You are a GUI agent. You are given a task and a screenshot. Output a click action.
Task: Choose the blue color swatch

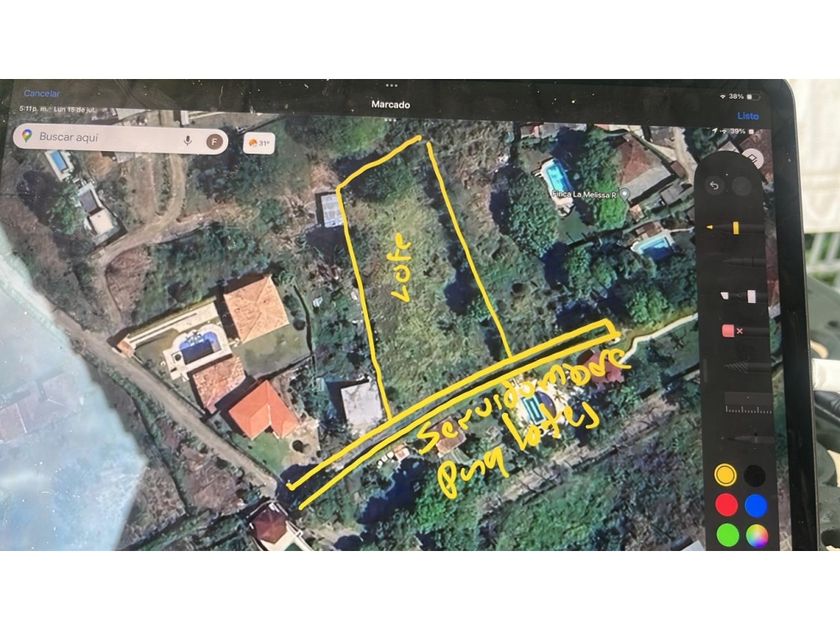(756, 505)
